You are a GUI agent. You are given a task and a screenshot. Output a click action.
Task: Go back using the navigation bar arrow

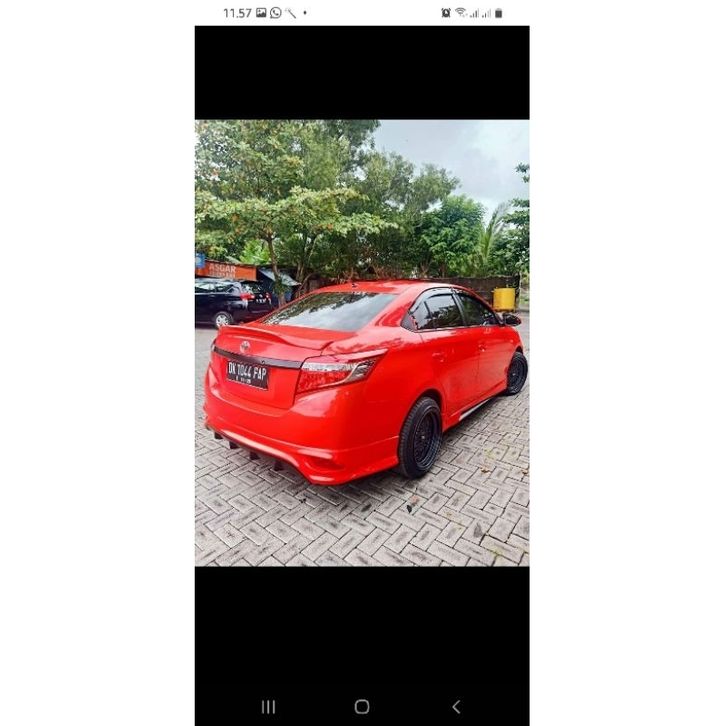(456, 706)
